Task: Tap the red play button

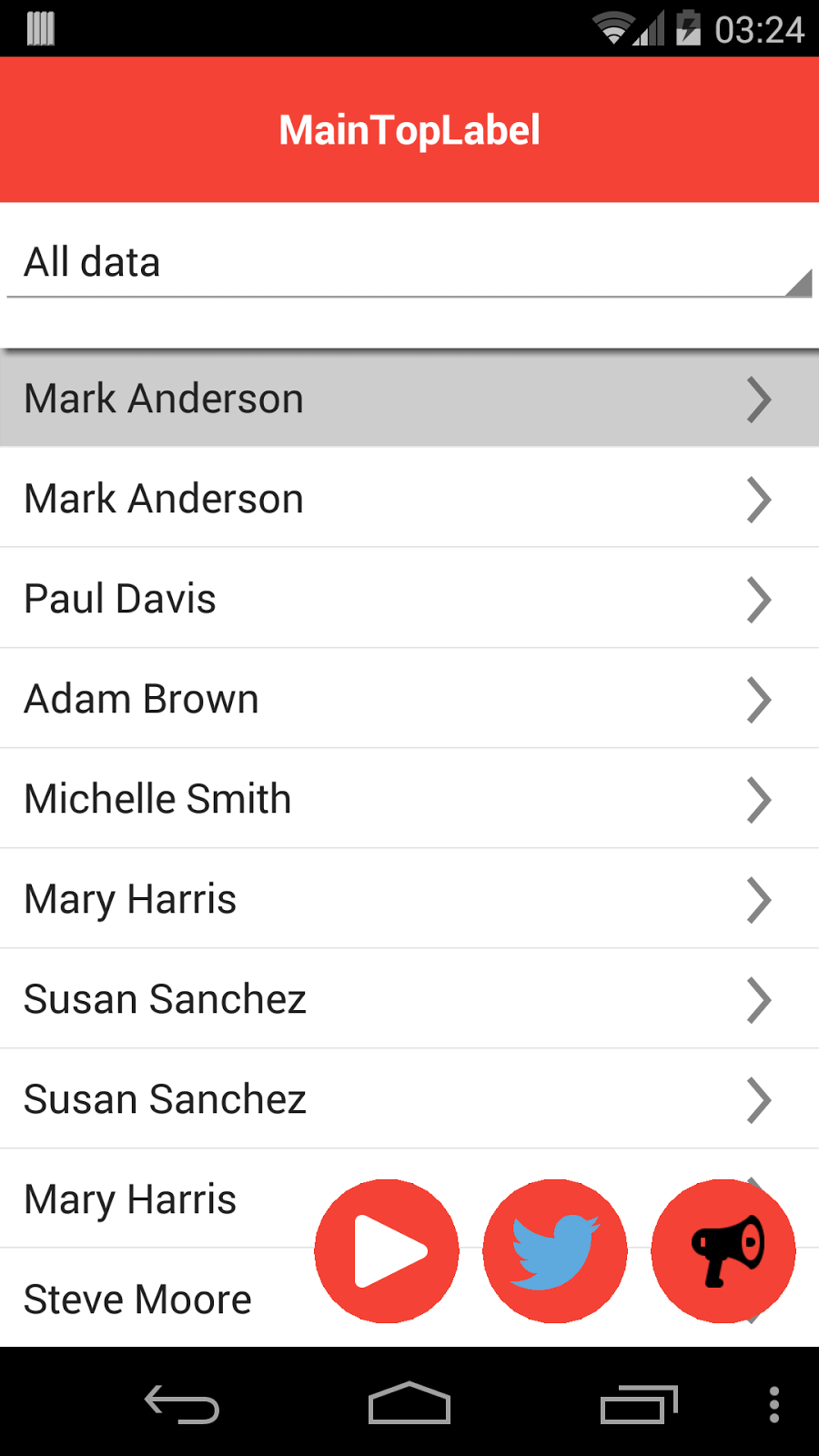Action: click(387, 1251)
